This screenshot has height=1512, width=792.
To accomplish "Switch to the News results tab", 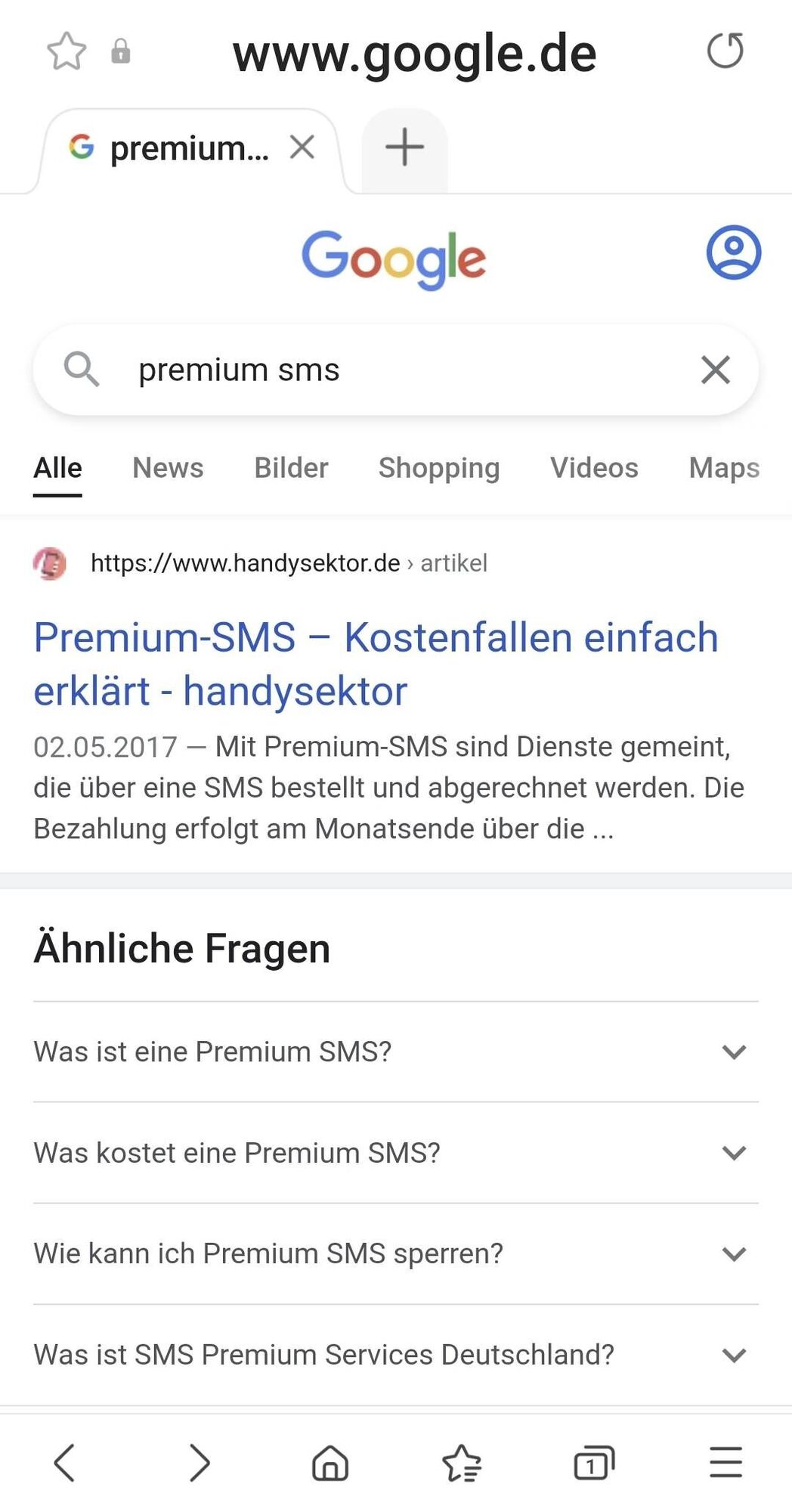I will click(x=168, y=468).
